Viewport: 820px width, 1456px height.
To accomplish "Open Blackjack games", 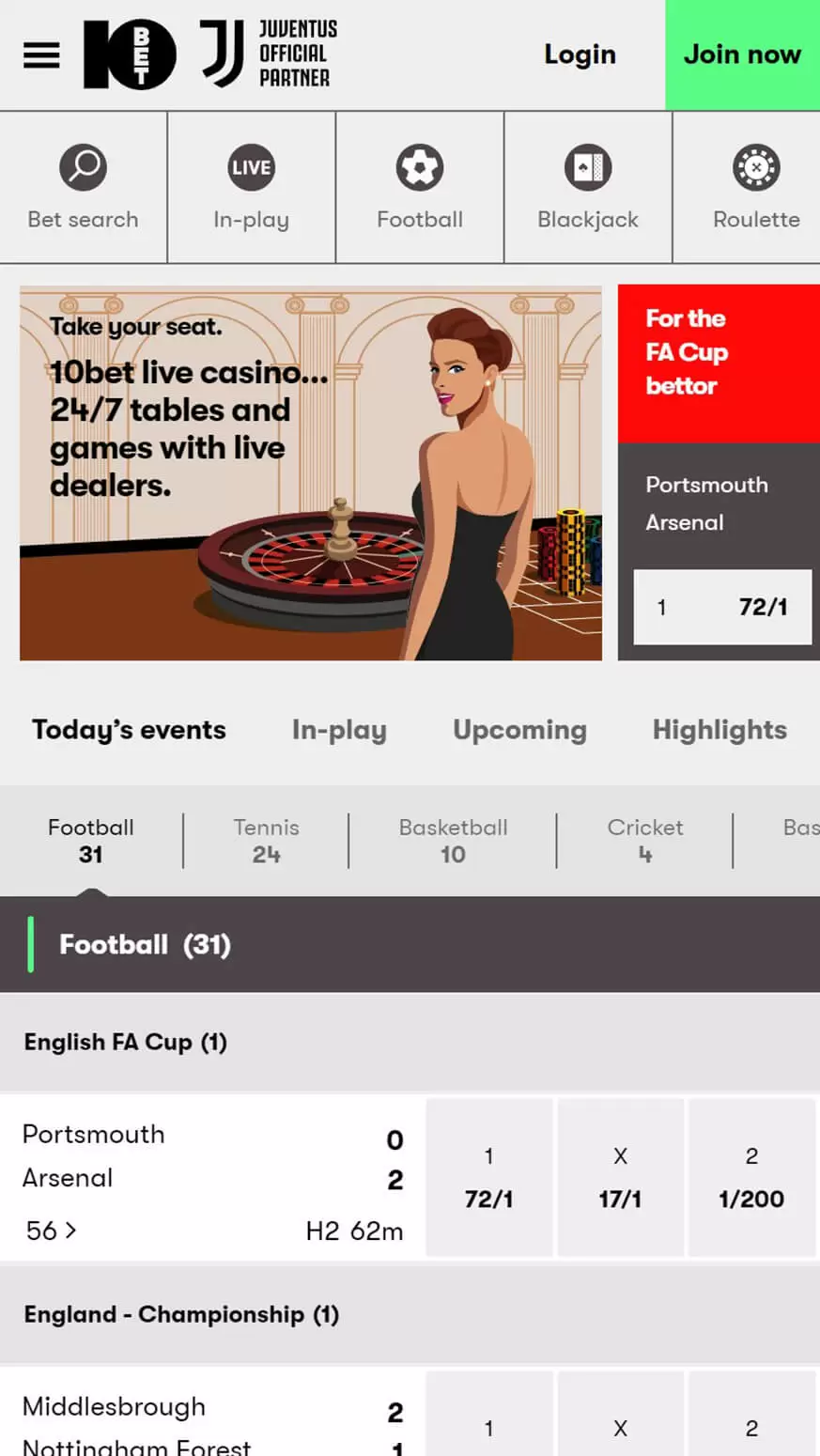I will 588,188.
